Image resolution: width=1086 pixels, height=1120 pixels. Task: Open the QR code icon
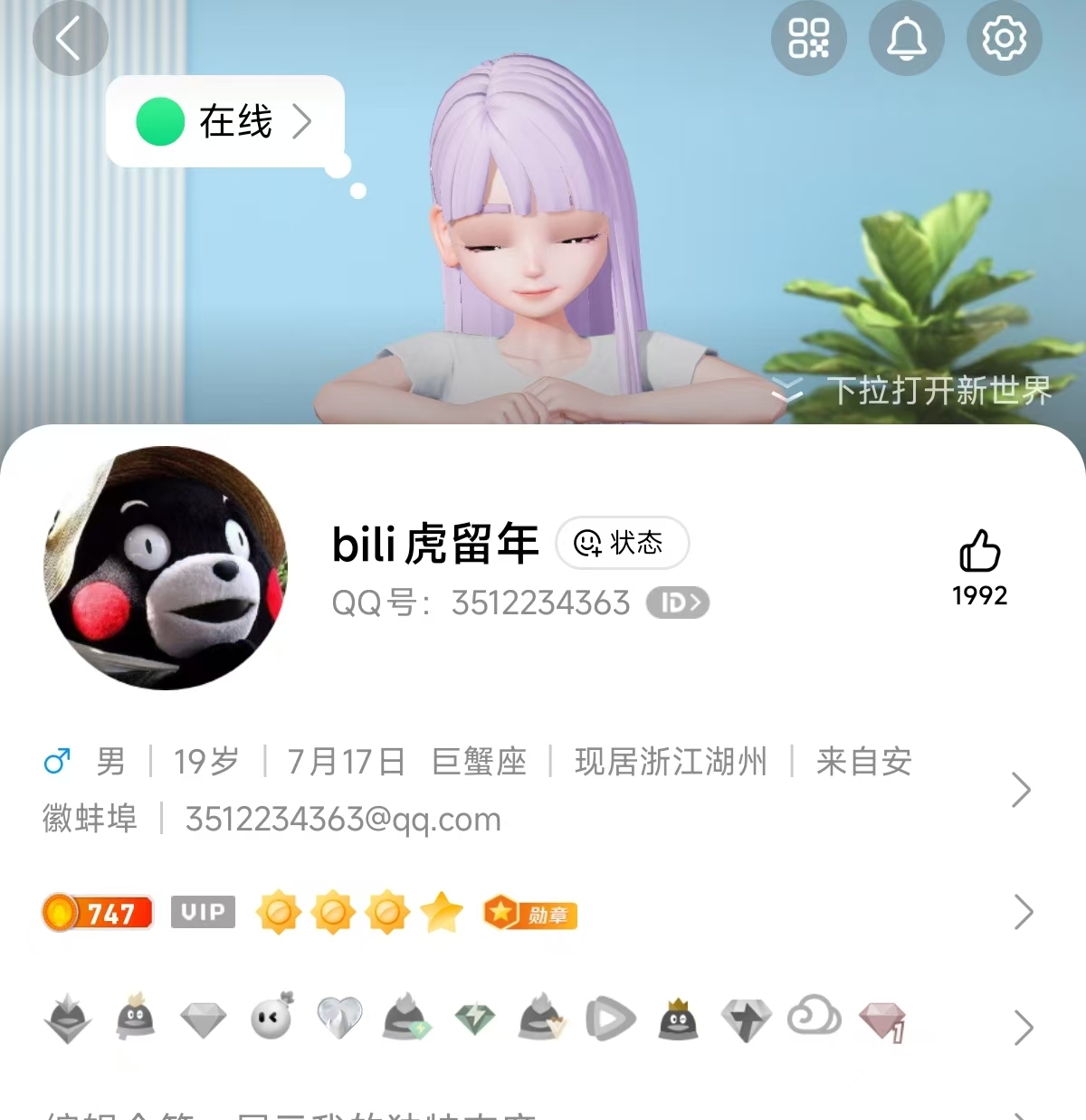coord(808,39)
